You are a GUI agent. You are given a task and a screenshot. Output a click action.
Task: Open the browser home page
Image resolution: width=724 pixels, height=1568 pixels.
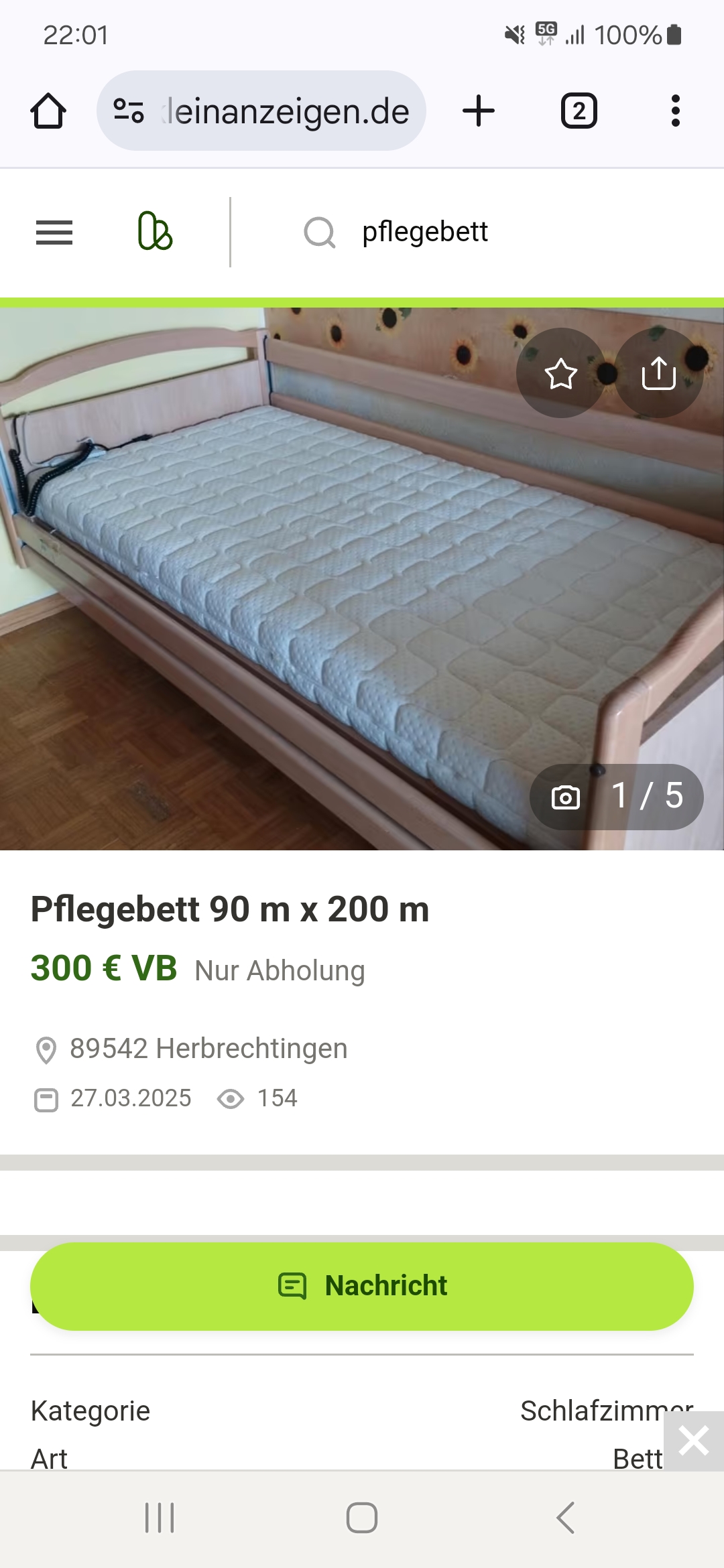(x=48, y=111)
